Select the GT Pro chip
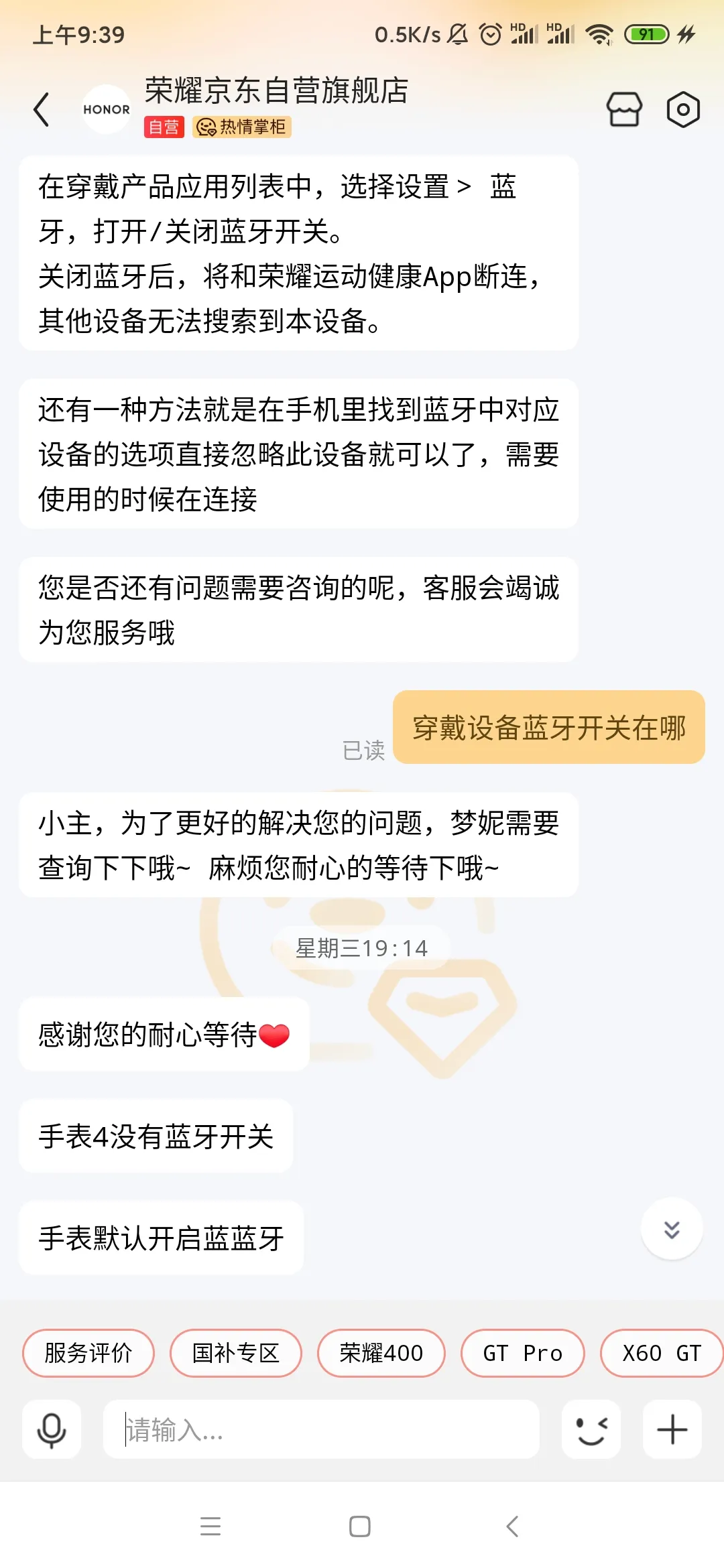Image resolution: width=724 pixels, height=1568 pixels. click(x=522, y=1353)
